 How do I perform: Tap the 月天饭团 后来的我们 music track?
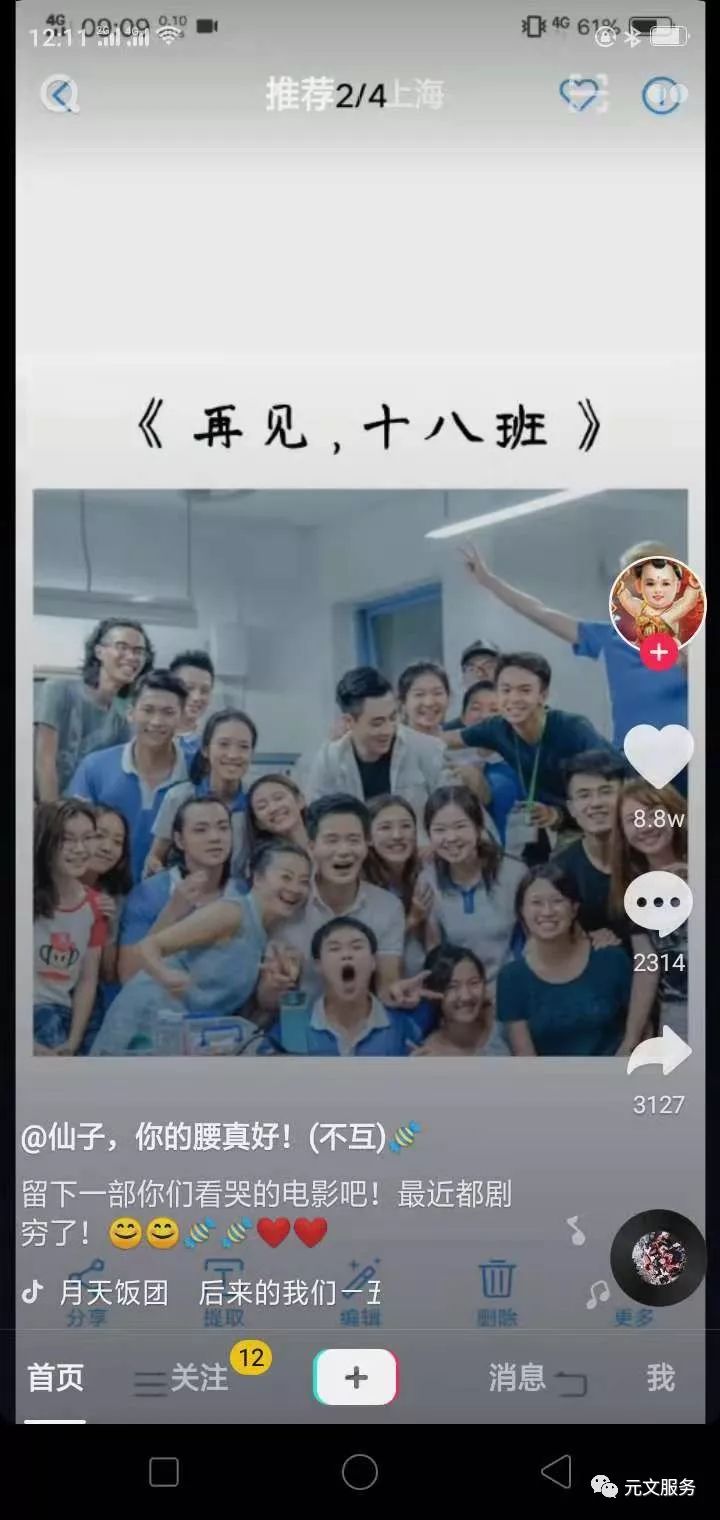[218, 1292]
